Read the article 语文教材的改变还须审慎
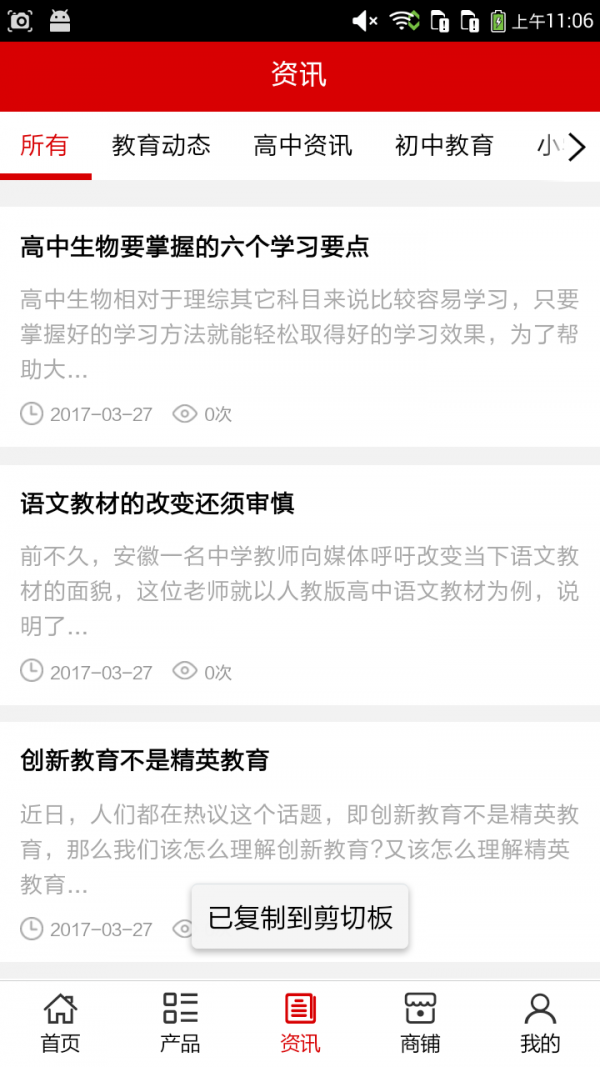This screenshot has height=1067, width=600. pos(157,503)
